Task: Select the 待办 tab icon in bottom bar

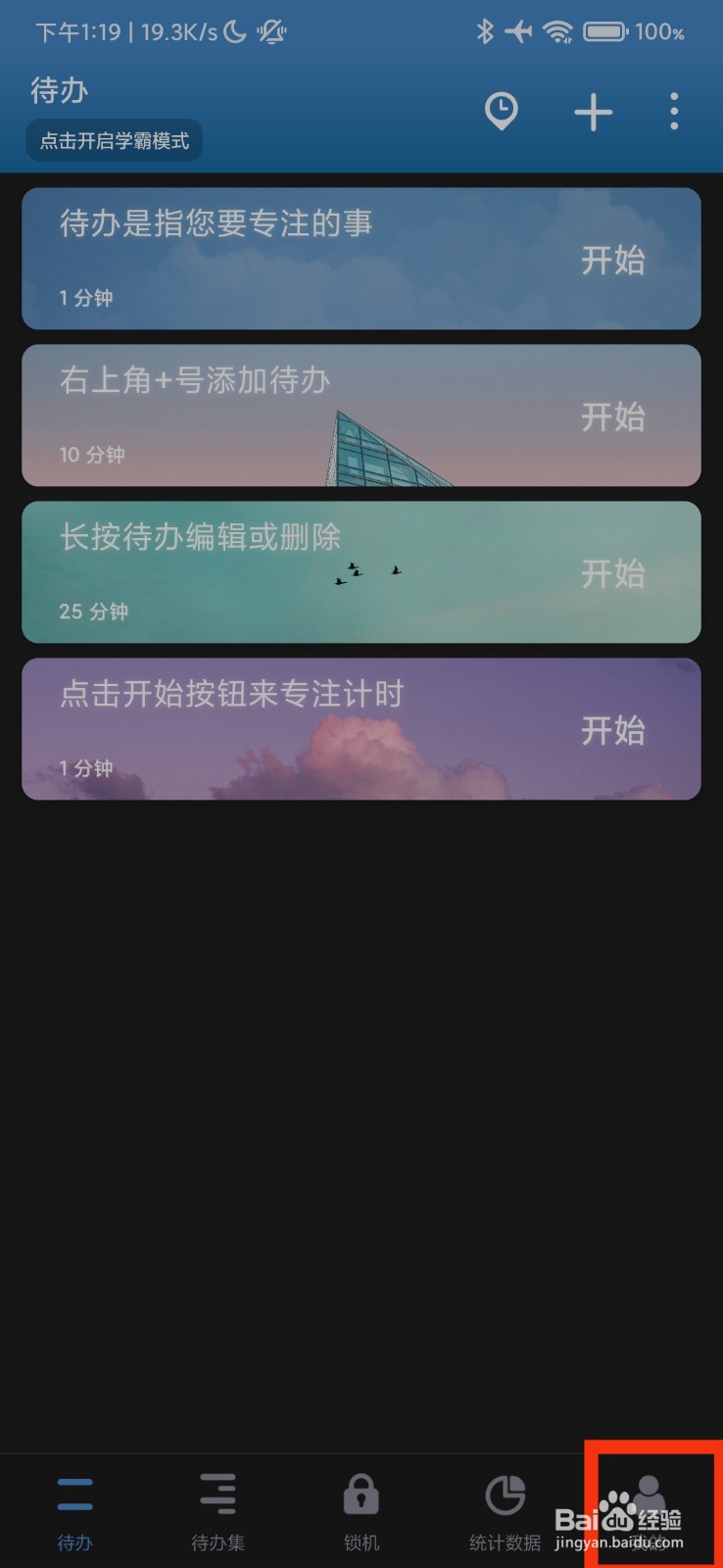Action: coord(73,1493)
